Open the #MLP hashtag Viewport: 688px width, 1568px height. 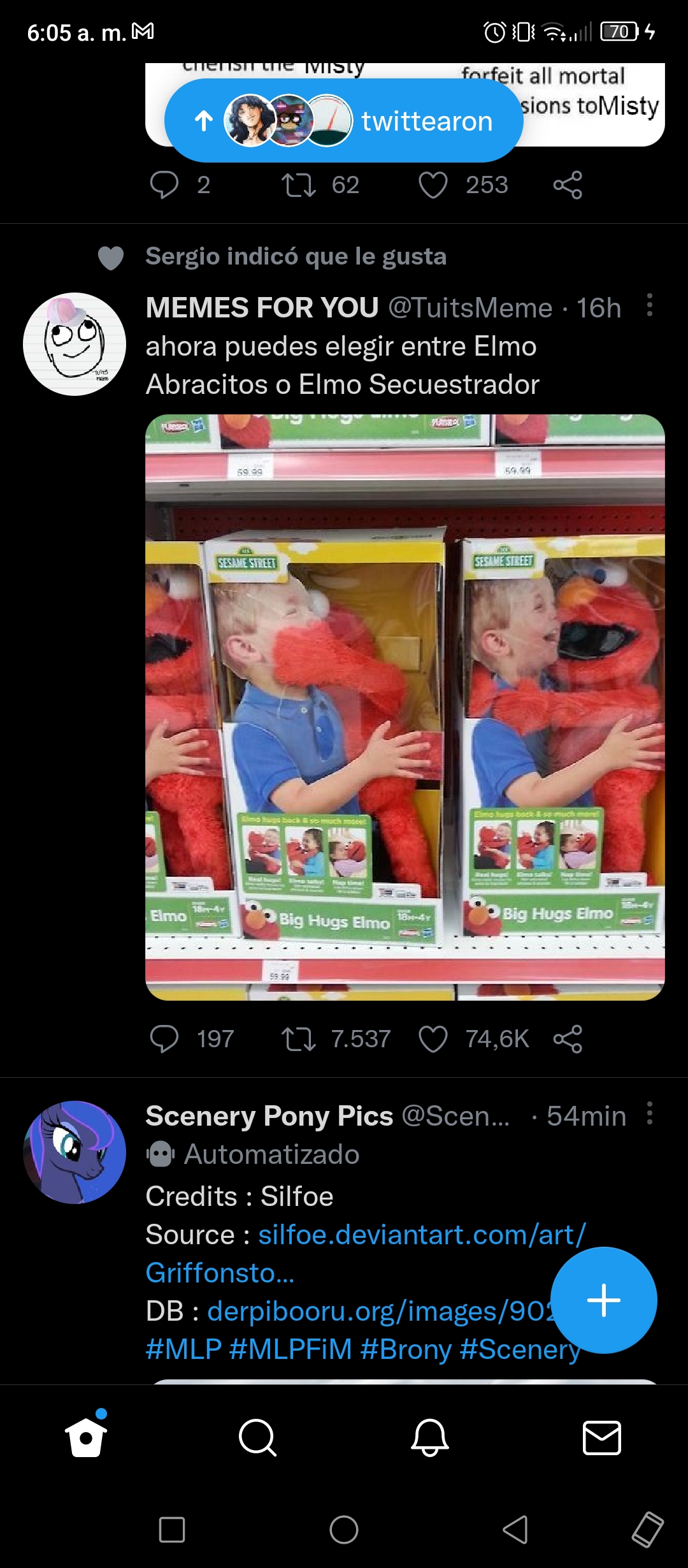183,1349
